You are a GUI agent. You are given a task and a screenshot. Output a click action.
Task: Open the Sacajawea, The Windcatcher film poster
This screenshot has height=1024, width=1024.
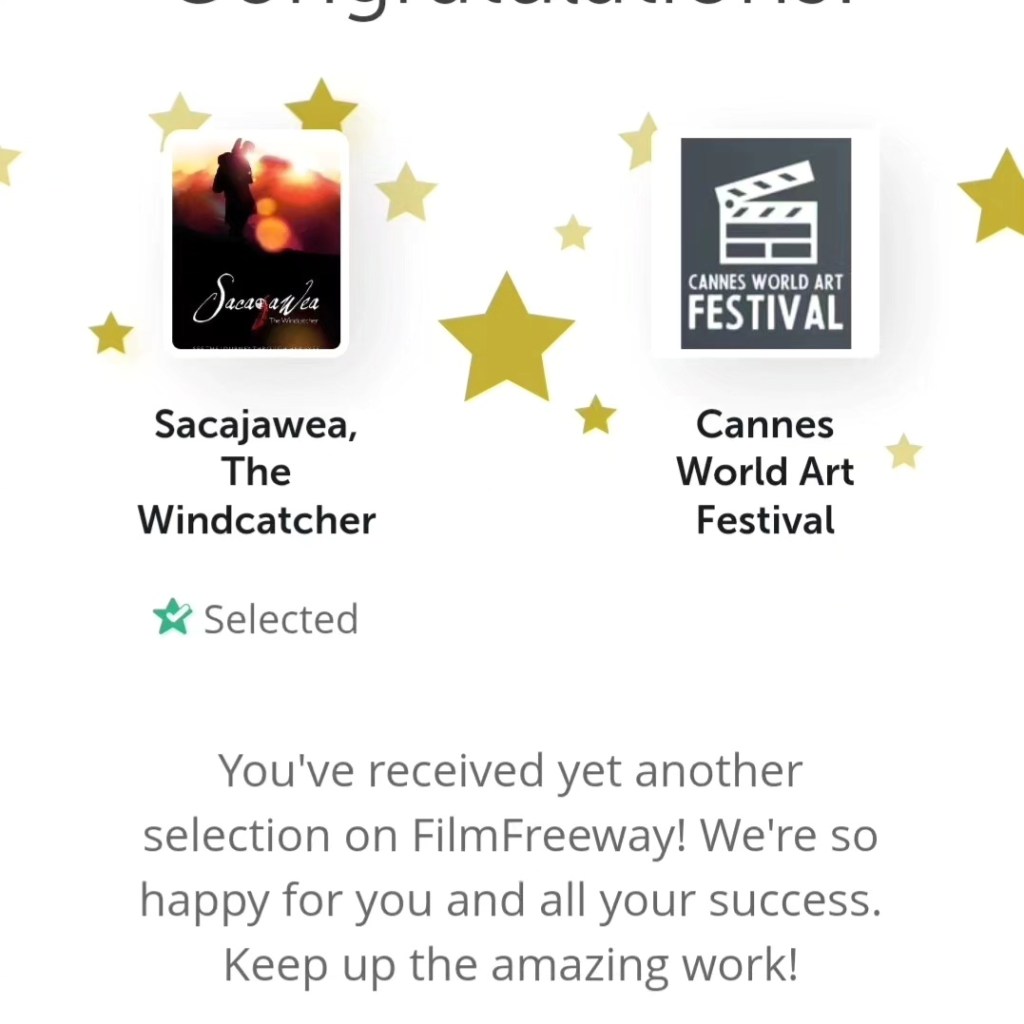[256, 243]
